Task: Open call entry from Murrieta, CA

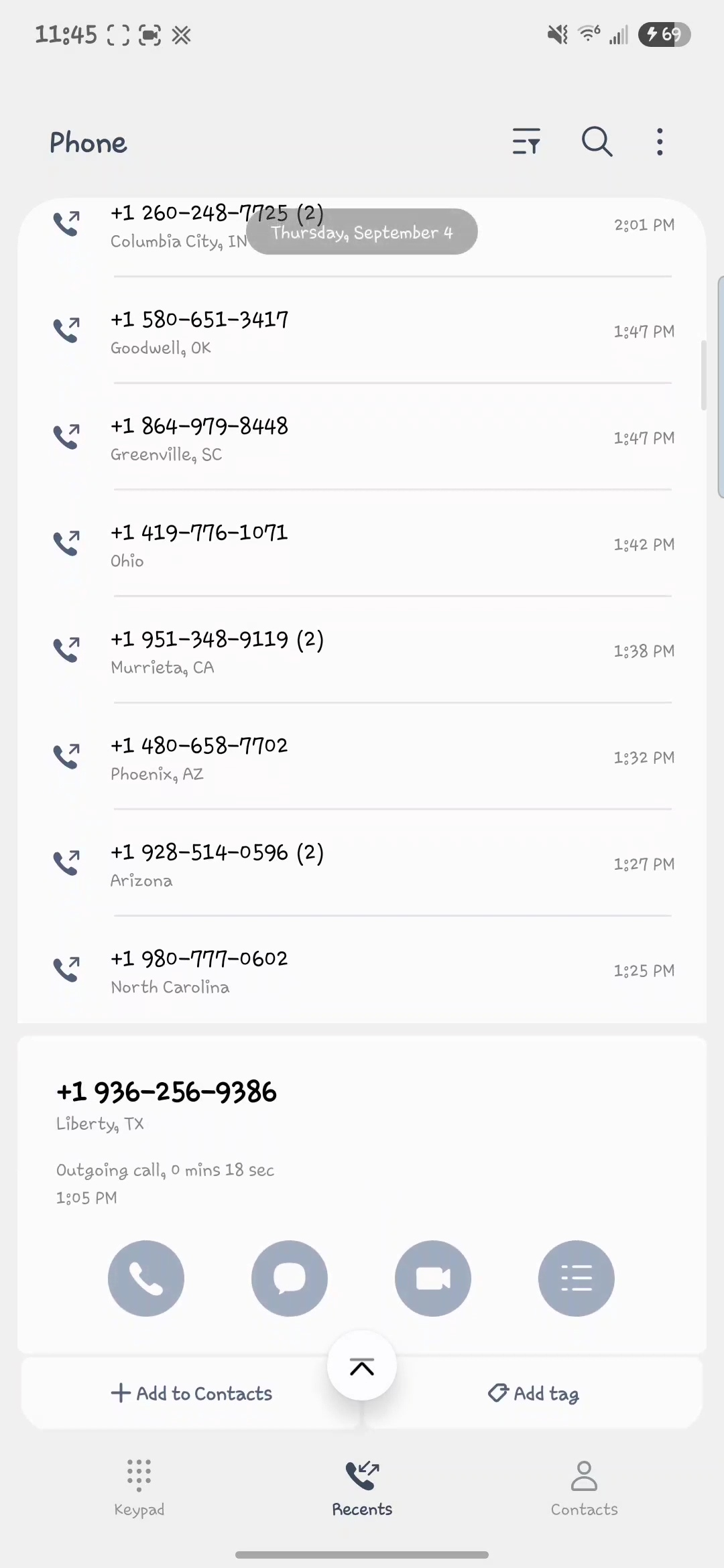Action: (362, 651)
